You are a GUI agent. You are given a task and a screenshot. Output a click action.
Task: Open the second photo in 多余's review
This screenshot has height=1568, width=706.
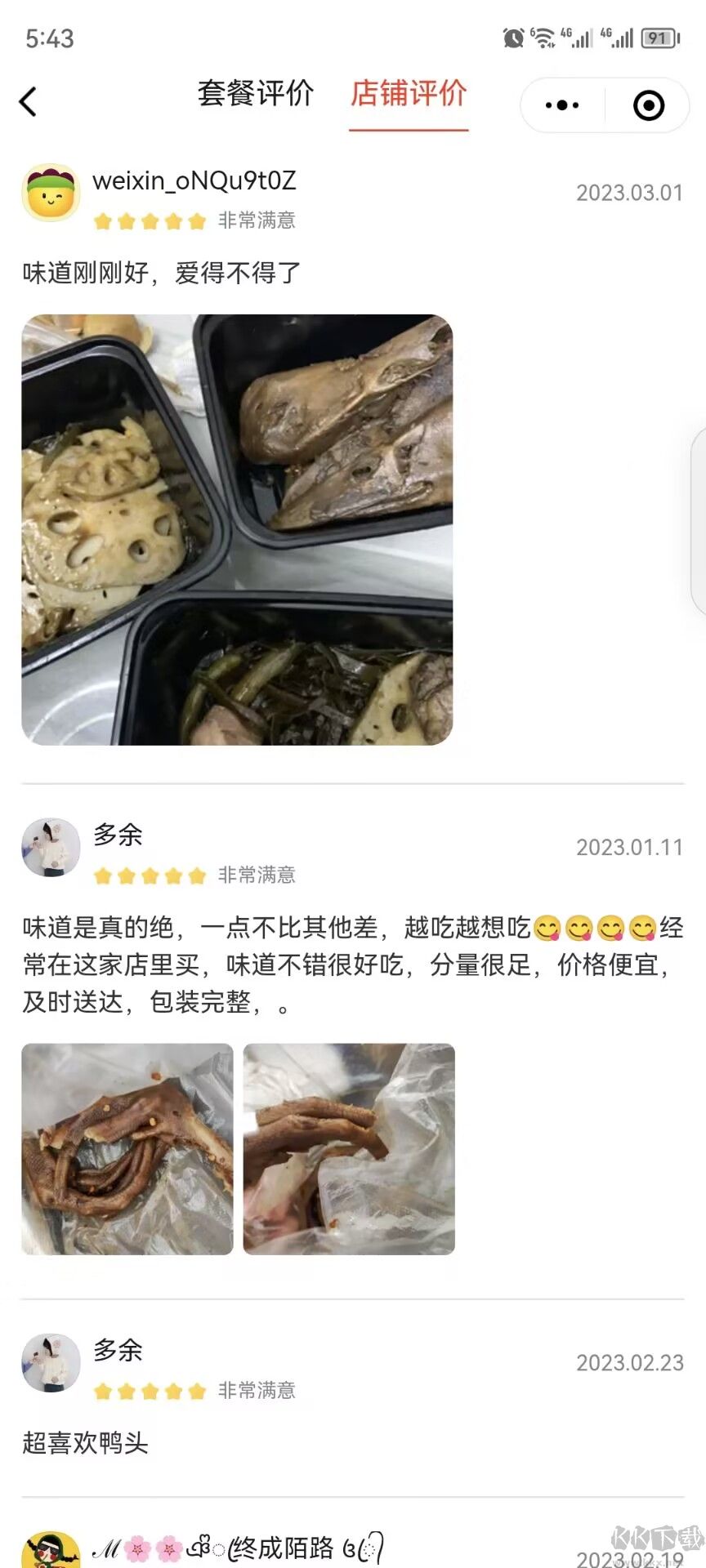[349, 1149]
